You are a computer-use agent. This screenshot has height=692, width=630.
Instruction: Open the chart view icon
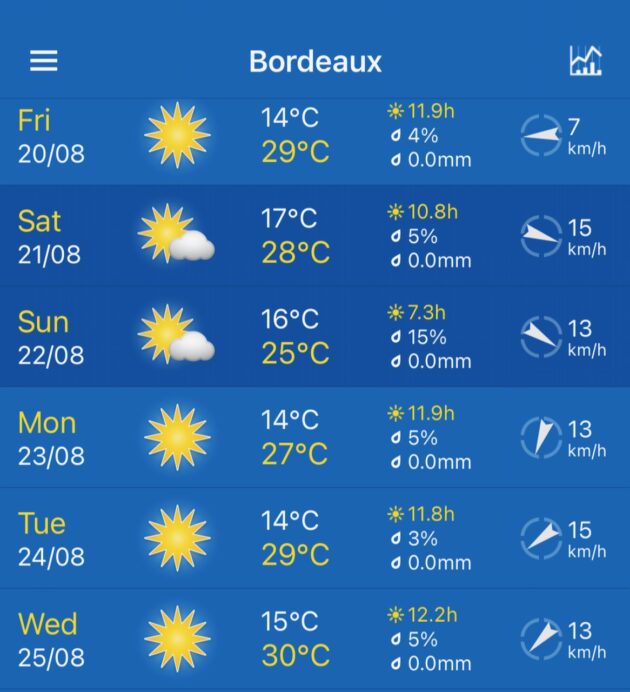[585, 60]
